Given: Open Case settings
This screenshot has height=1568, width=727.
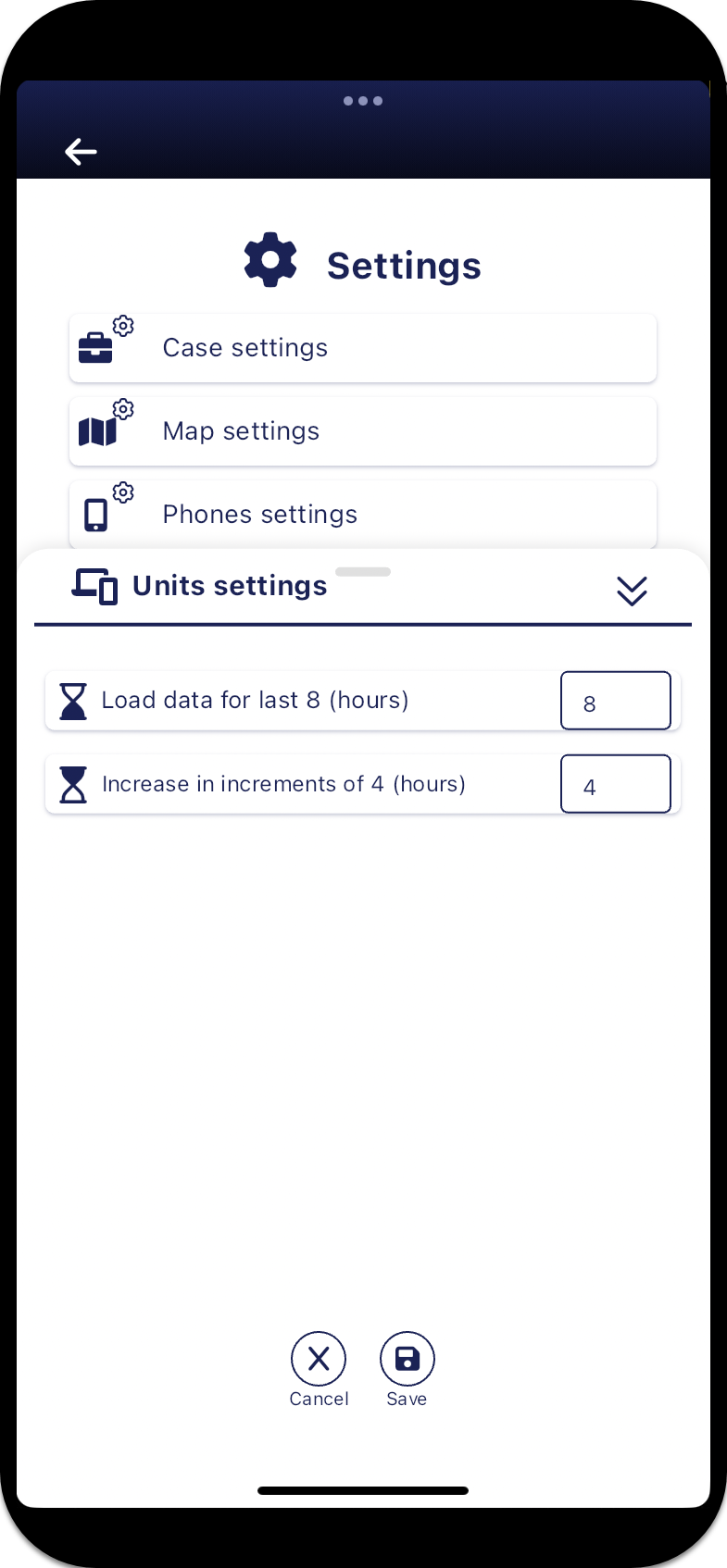Looking at the screenshot, I should (362, 348).
